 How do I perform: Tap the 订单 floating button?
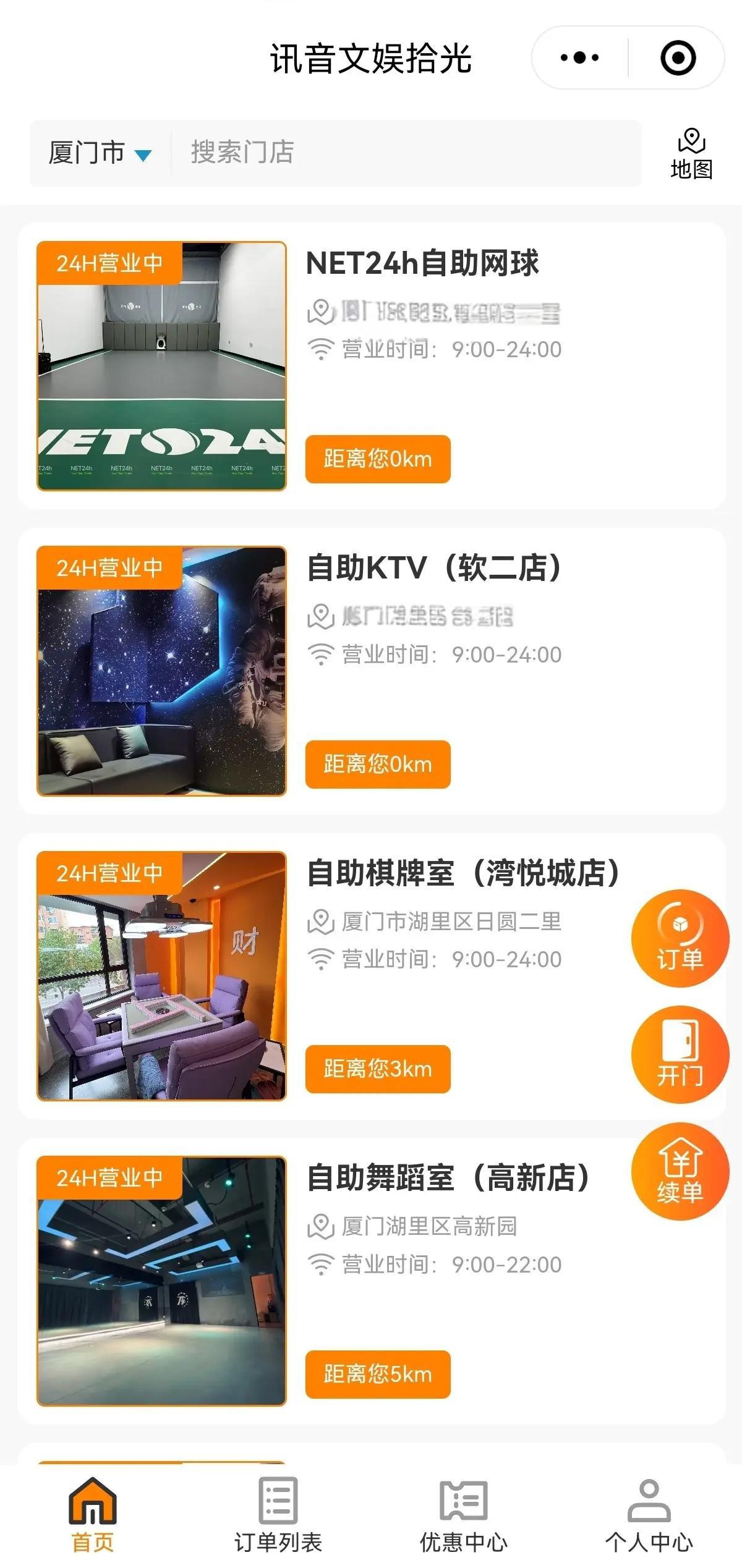[680, 938]
